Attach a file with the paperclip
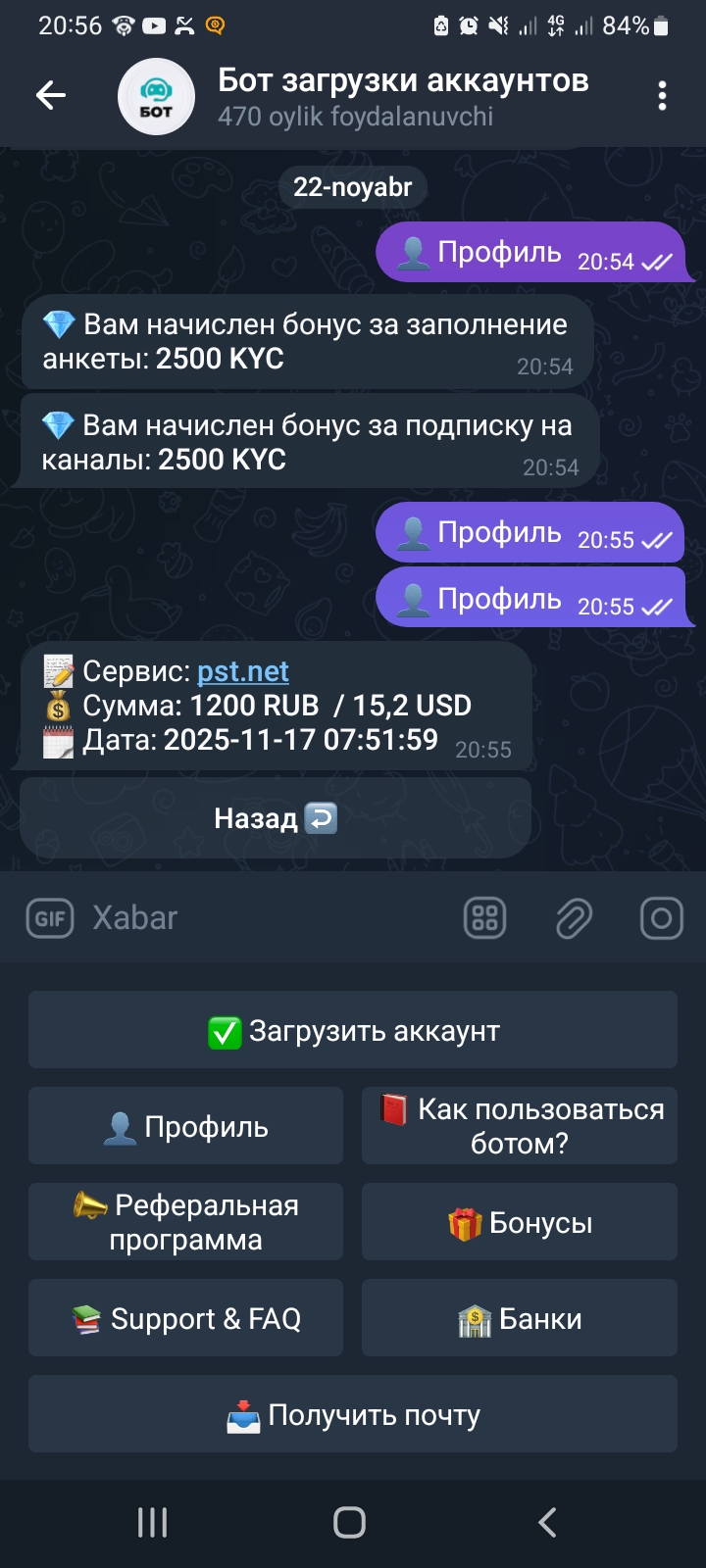This screenshot has height=1568, width=706. pyautogui.click(x=574, y=918)
